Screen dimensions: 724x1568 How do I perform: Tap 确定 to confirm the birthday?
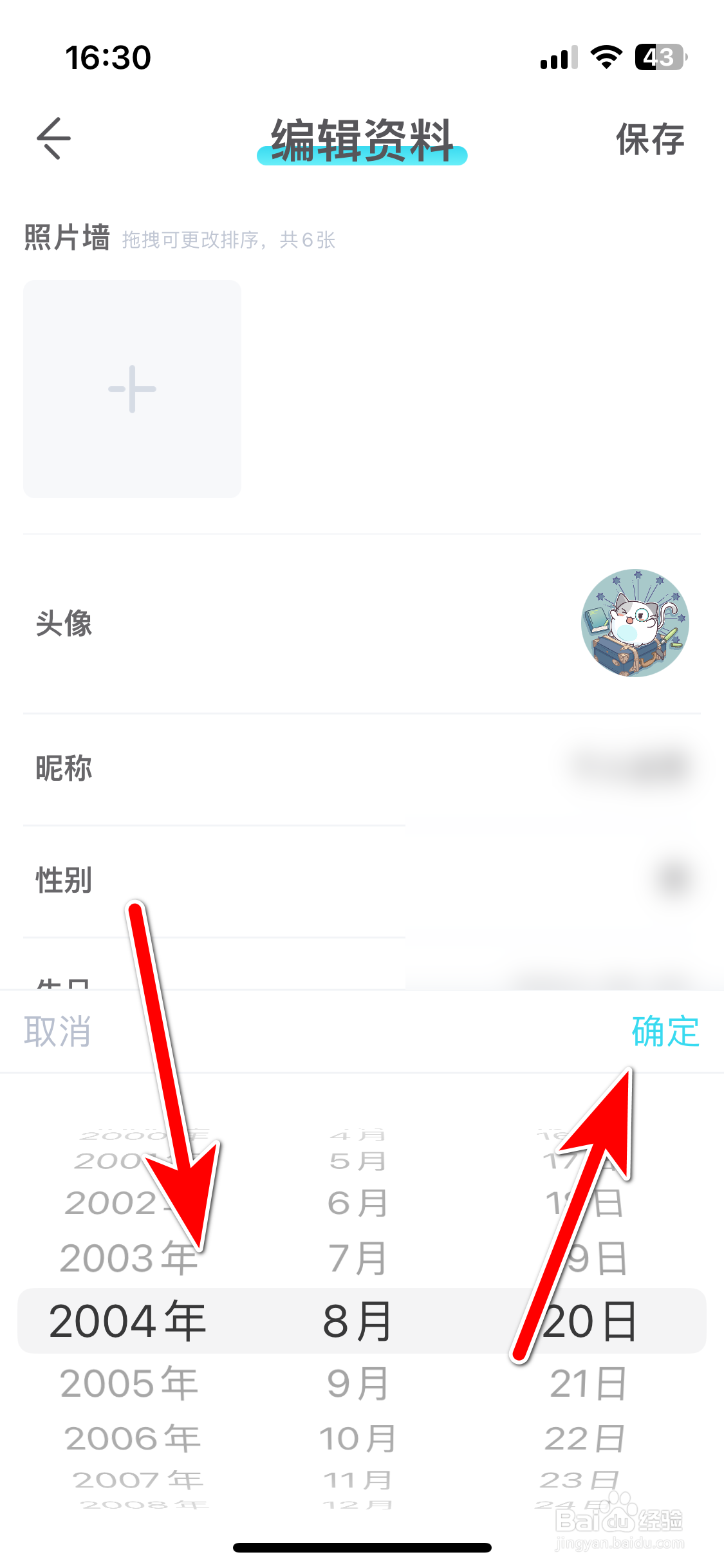coord(666,1031)
